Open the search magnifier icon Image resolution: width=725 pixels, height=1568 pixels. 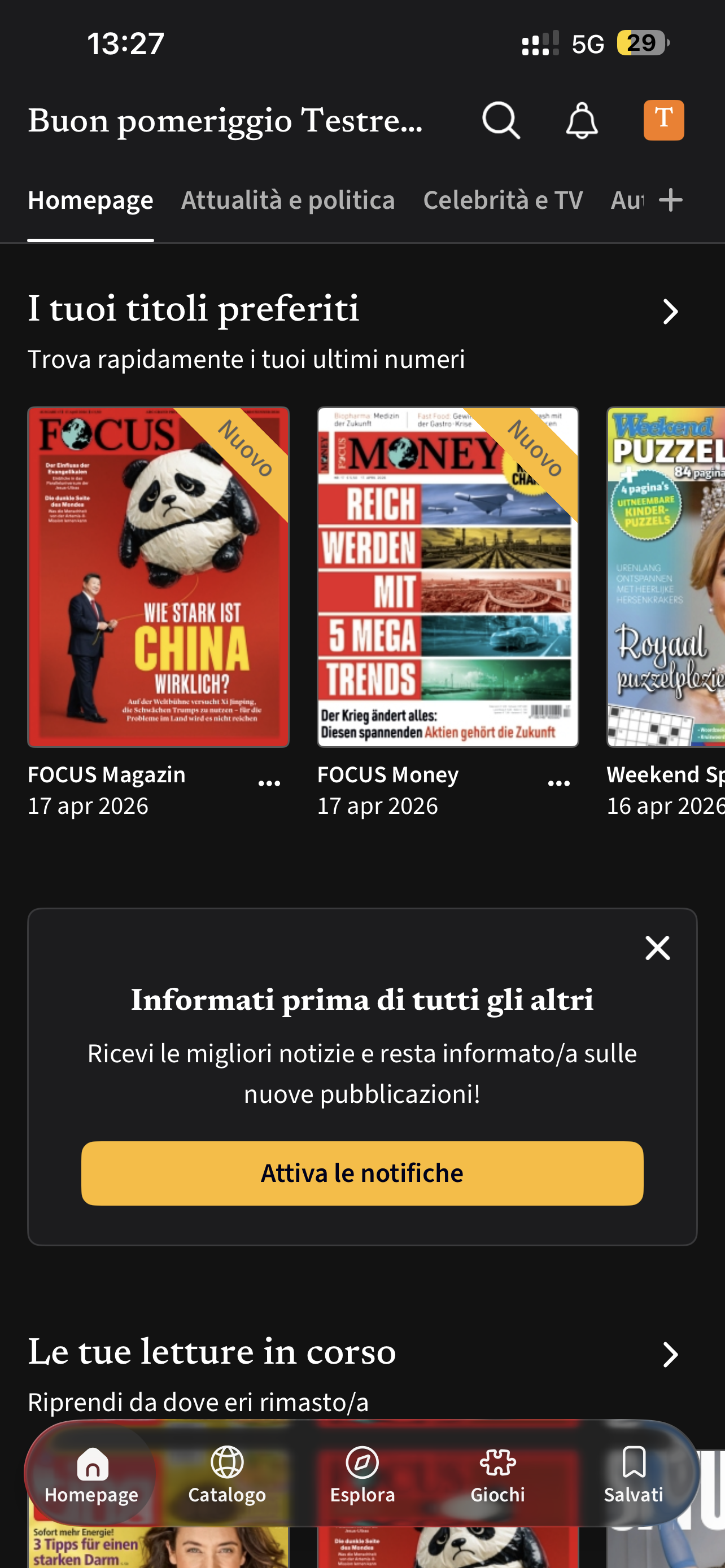pyautogui.click(x=501, y=121)
